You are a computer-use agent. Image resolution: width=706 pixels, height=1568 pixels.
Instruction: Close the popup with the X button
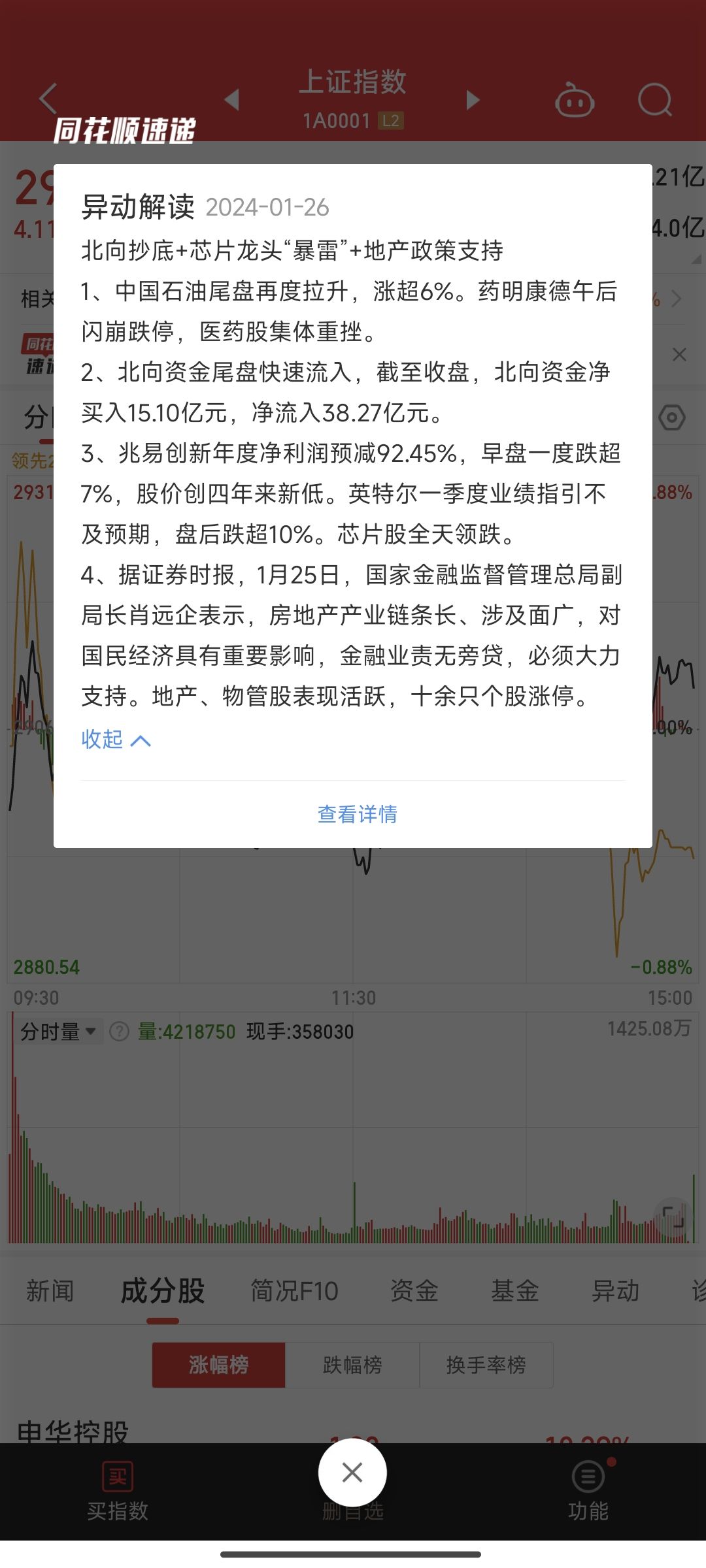[x=352, y=1473]
